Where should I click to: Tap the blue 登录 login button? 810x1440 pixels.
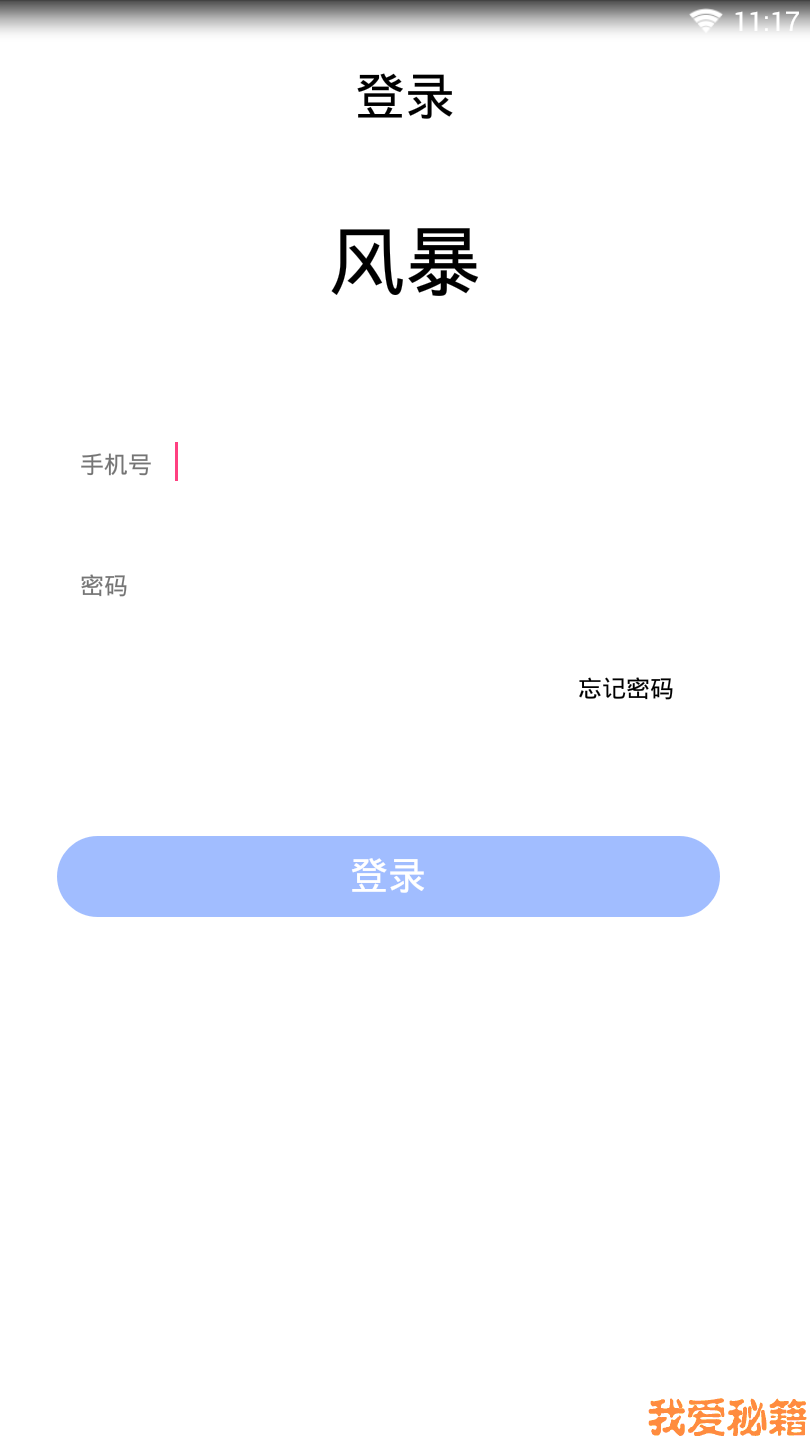[388, 876]
